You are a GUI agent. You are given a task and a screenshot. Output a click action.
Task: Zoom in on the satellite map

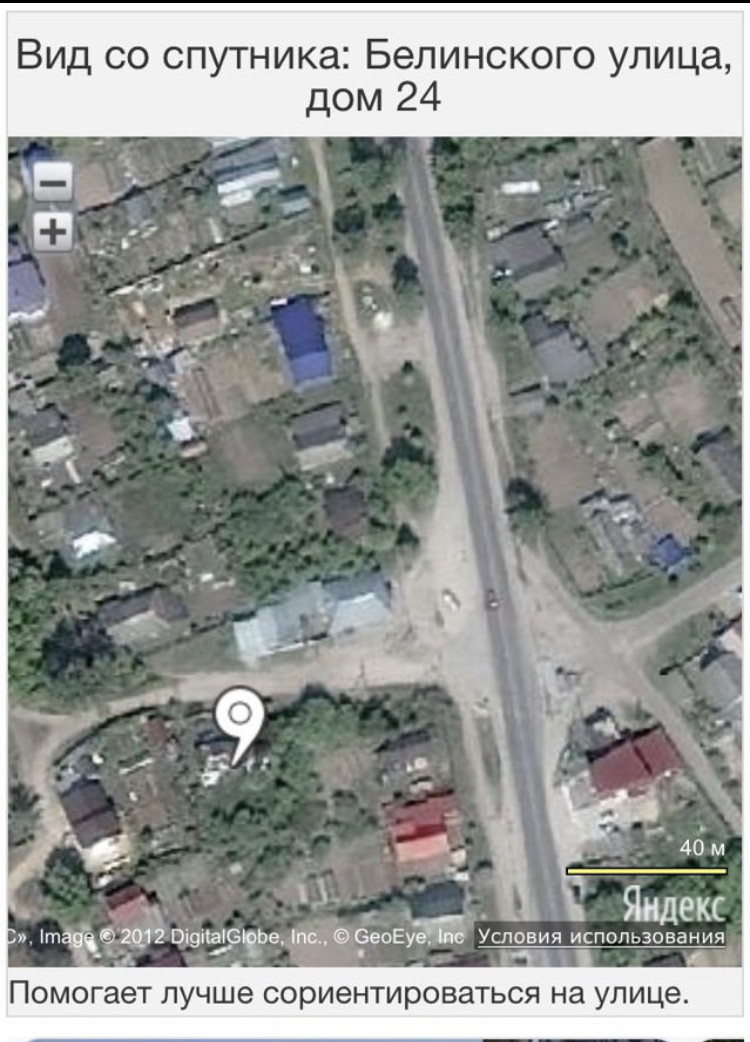[x=53, y=232]
